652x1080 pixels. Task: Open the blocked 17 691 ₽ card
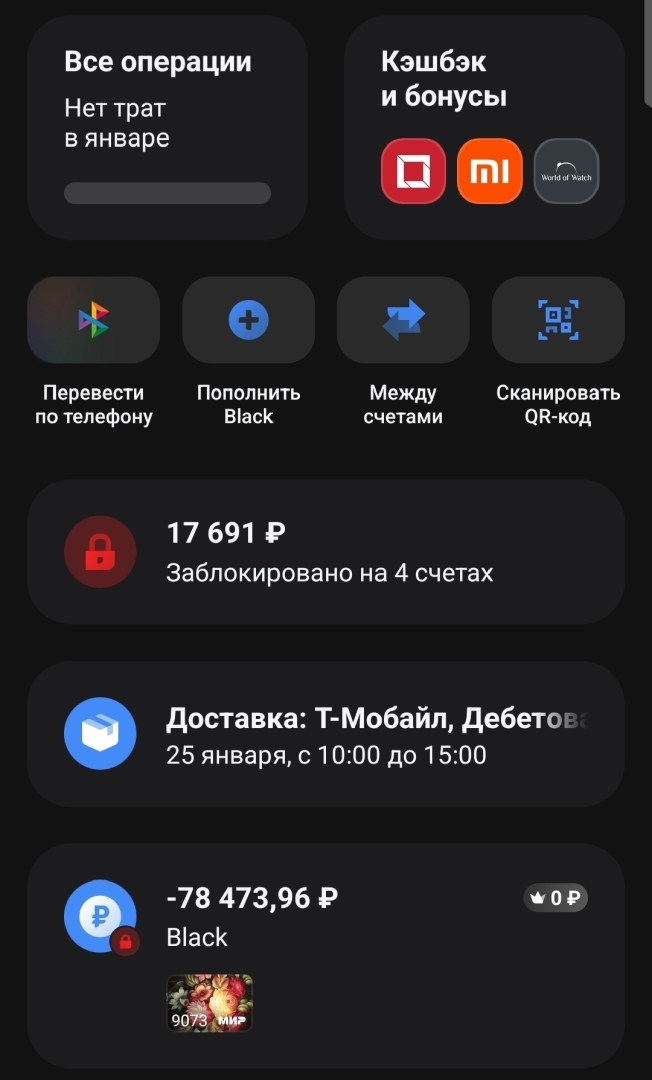pos(326,552)
